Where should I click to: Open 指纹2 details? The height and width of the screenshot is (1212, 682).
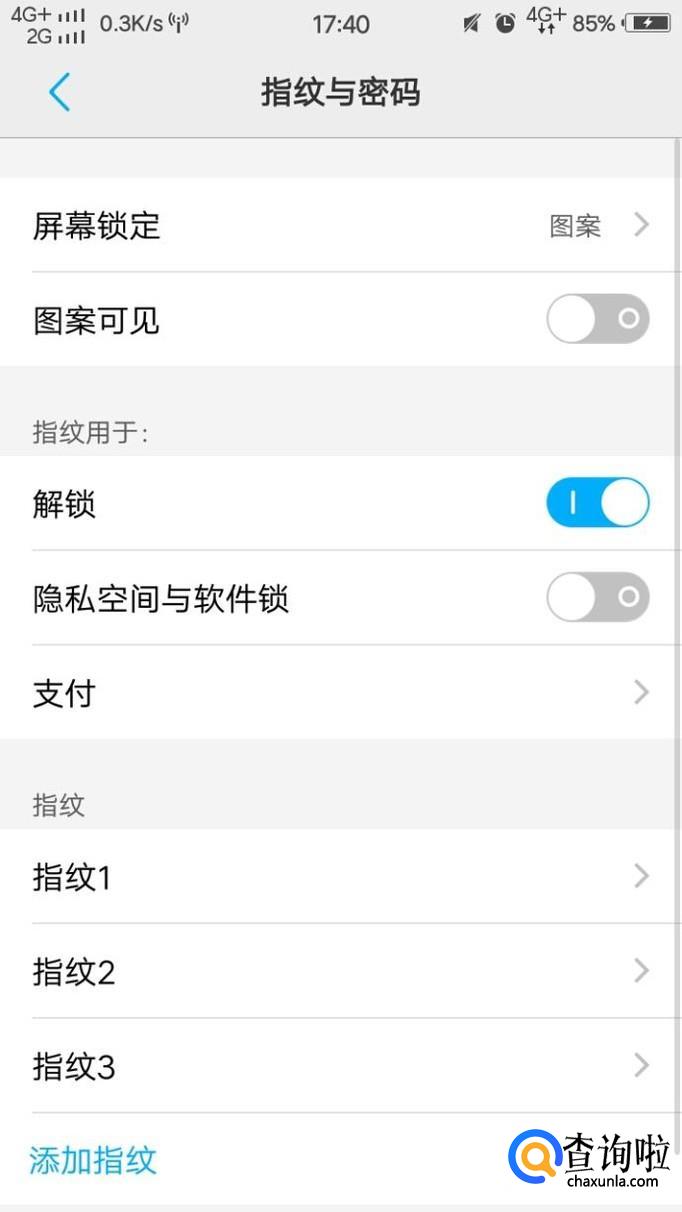point(340,971)
